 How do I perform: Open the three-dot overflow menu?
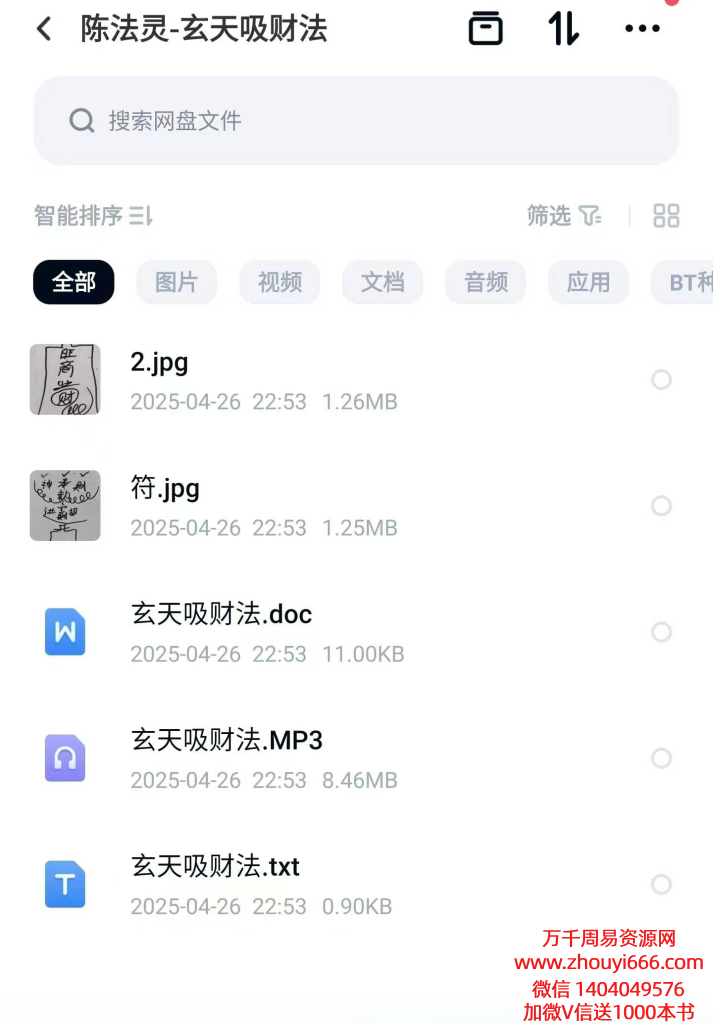(x=642, y=28)
